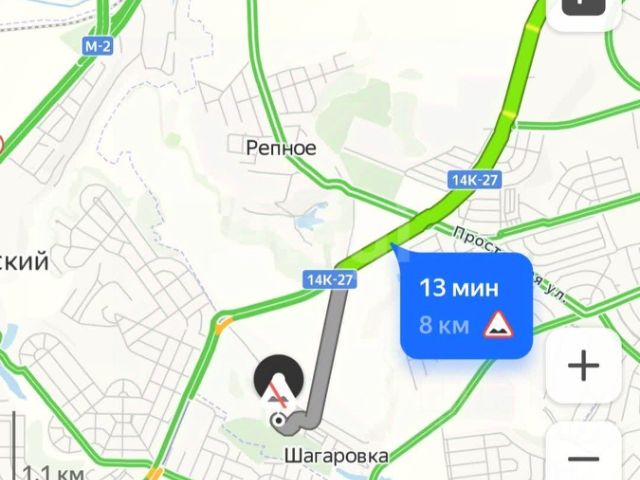Zoom in on the map
Screen dimensions: 640x480
pyautogui.click(x=582, y=366)
